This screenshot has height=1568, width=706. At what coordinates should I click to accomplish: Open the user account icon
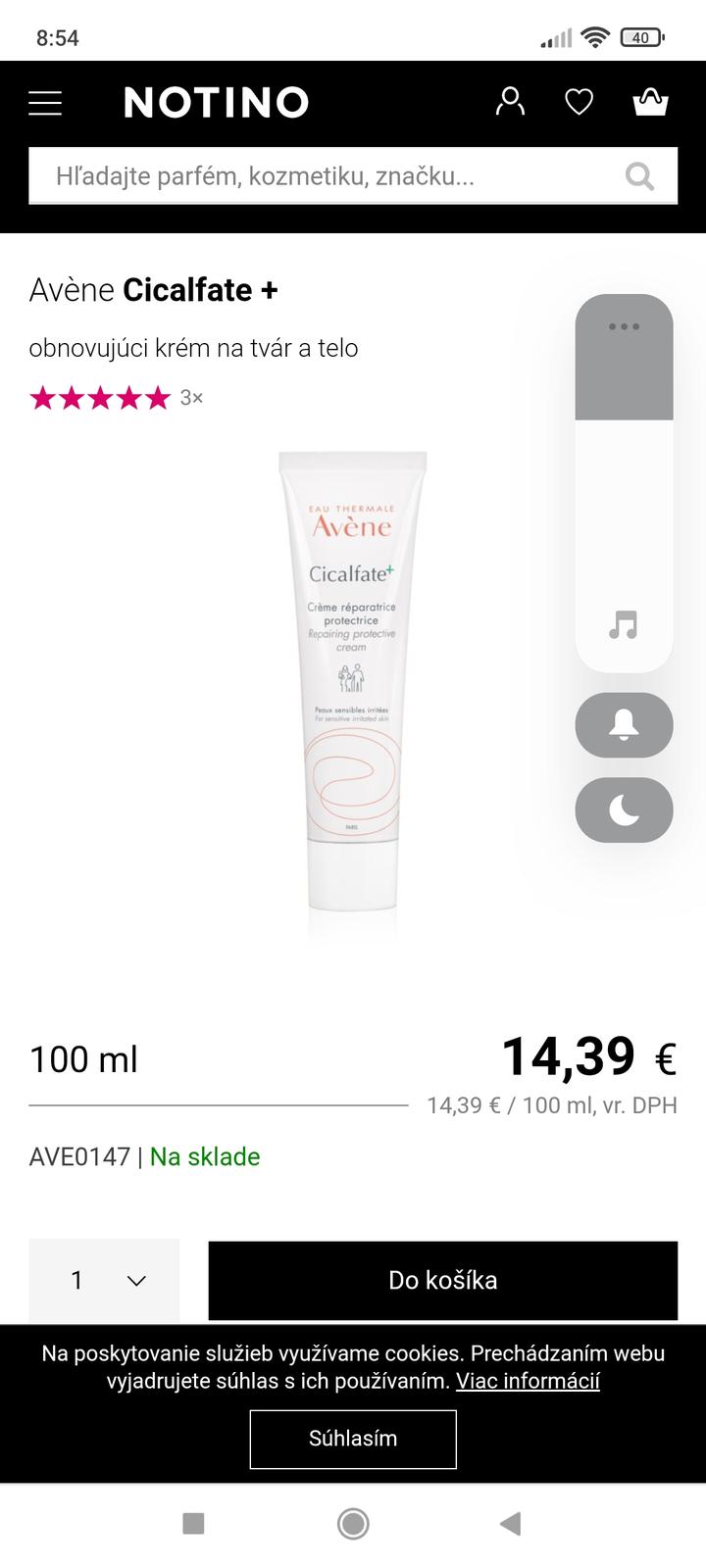[510, 102]
